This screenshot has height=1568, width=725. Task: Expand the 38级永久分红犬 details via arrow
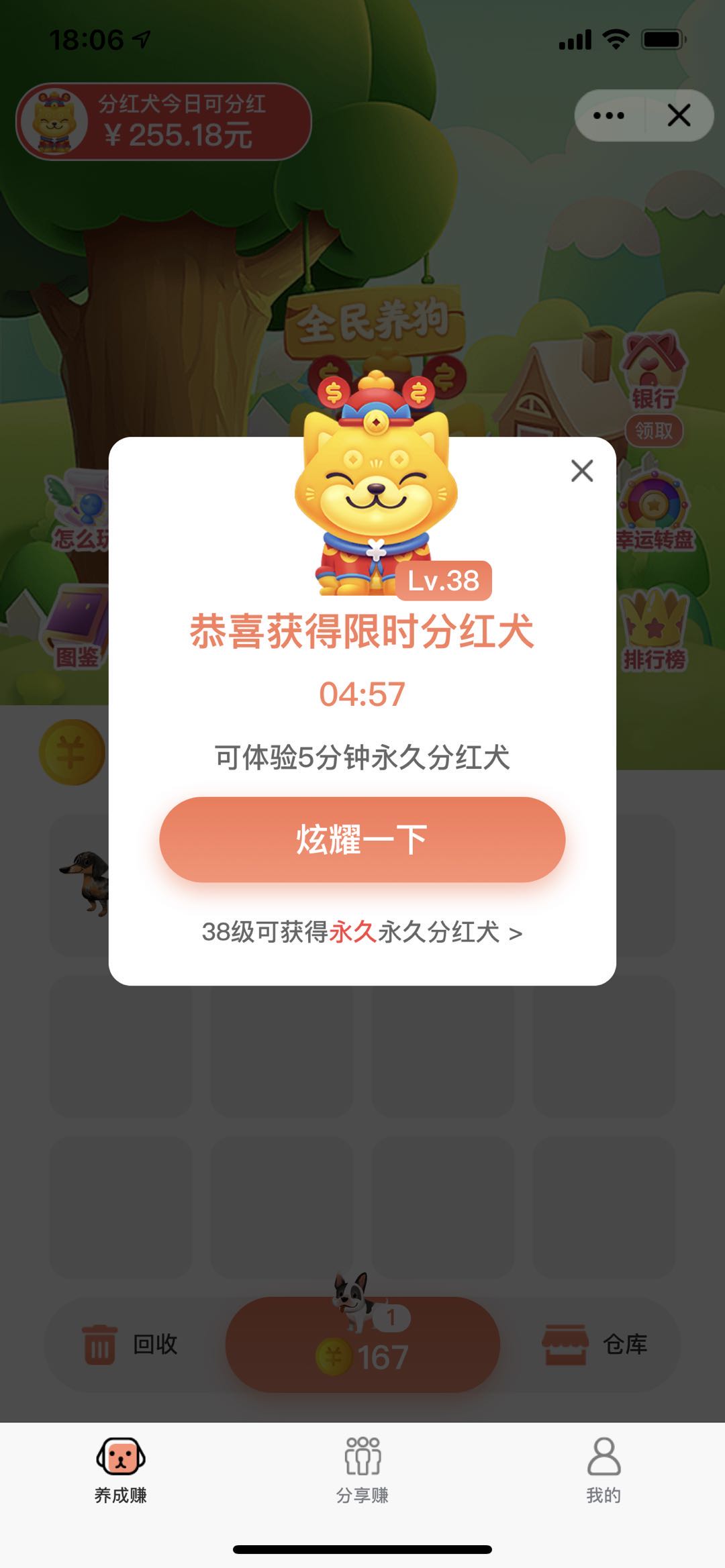click(517, 933)
